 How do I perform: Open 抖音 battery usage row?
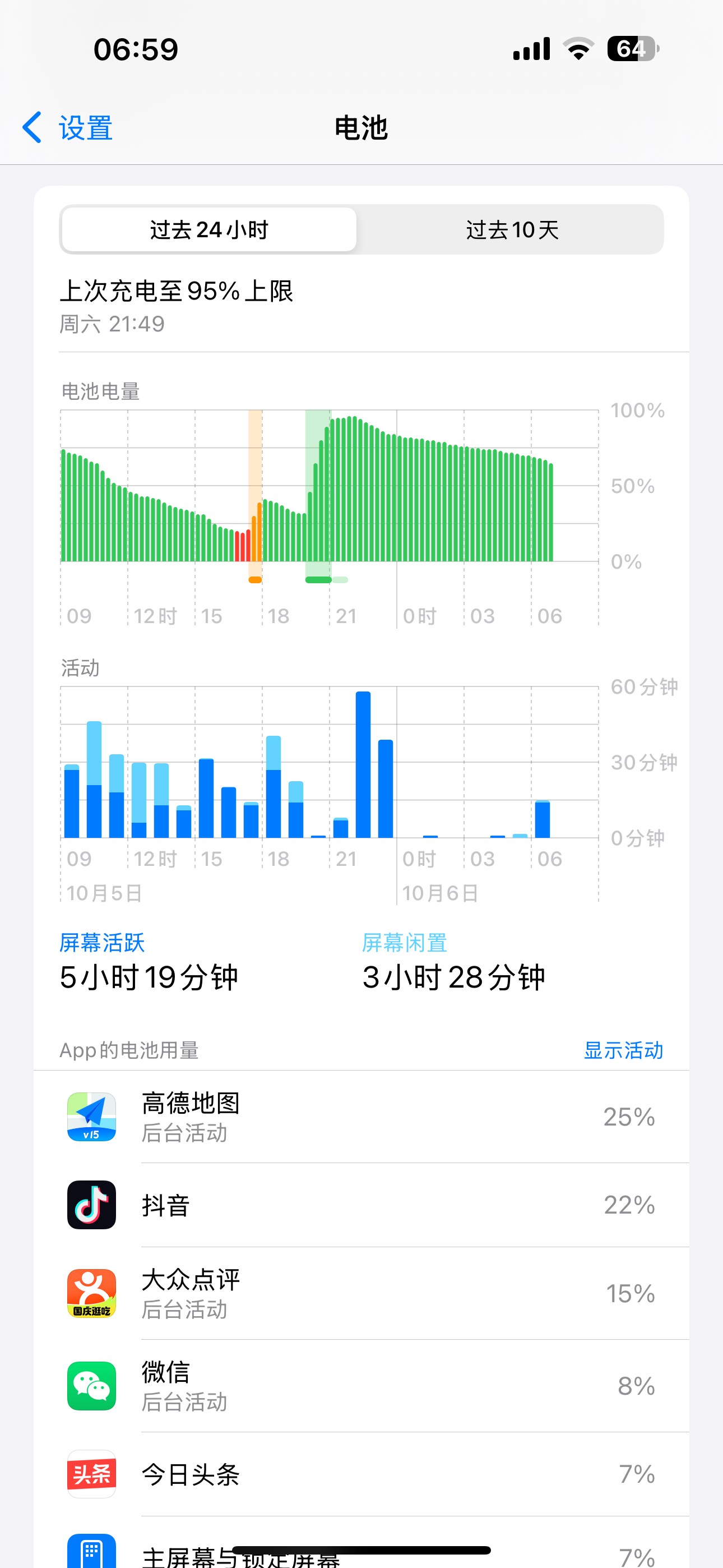361,1205
